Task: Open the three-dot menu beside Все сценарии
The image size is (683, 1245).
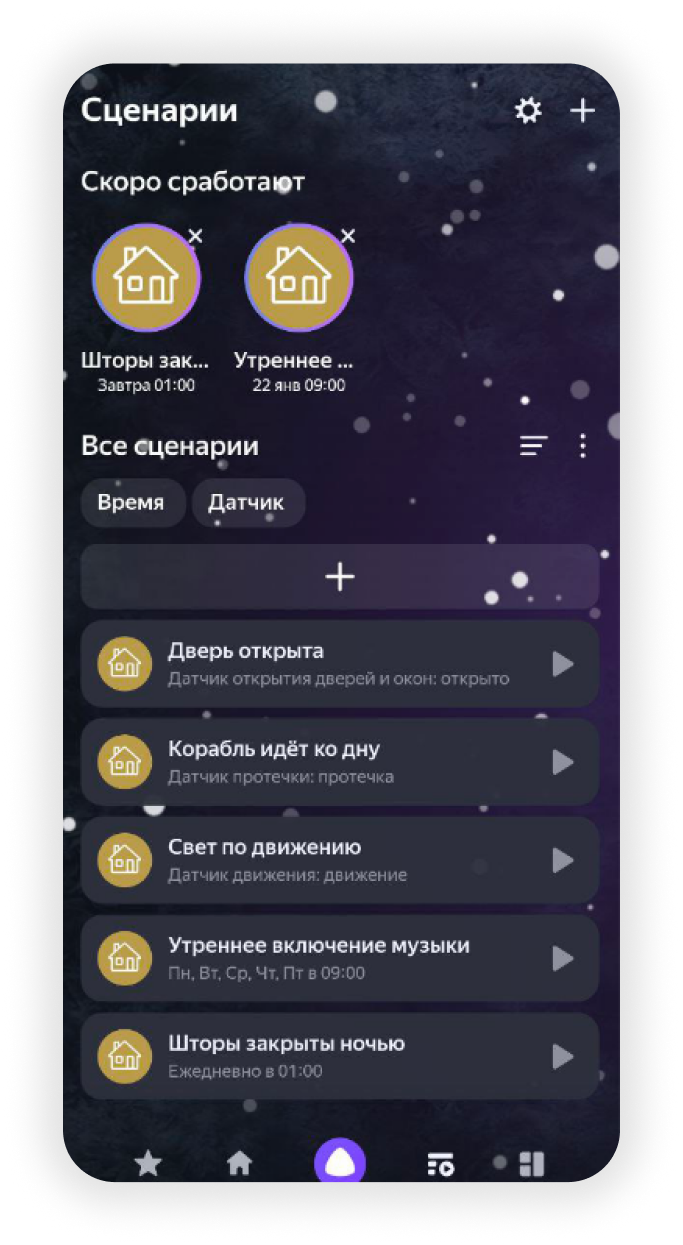Action: pyautogui.click(x=583, y=446)
